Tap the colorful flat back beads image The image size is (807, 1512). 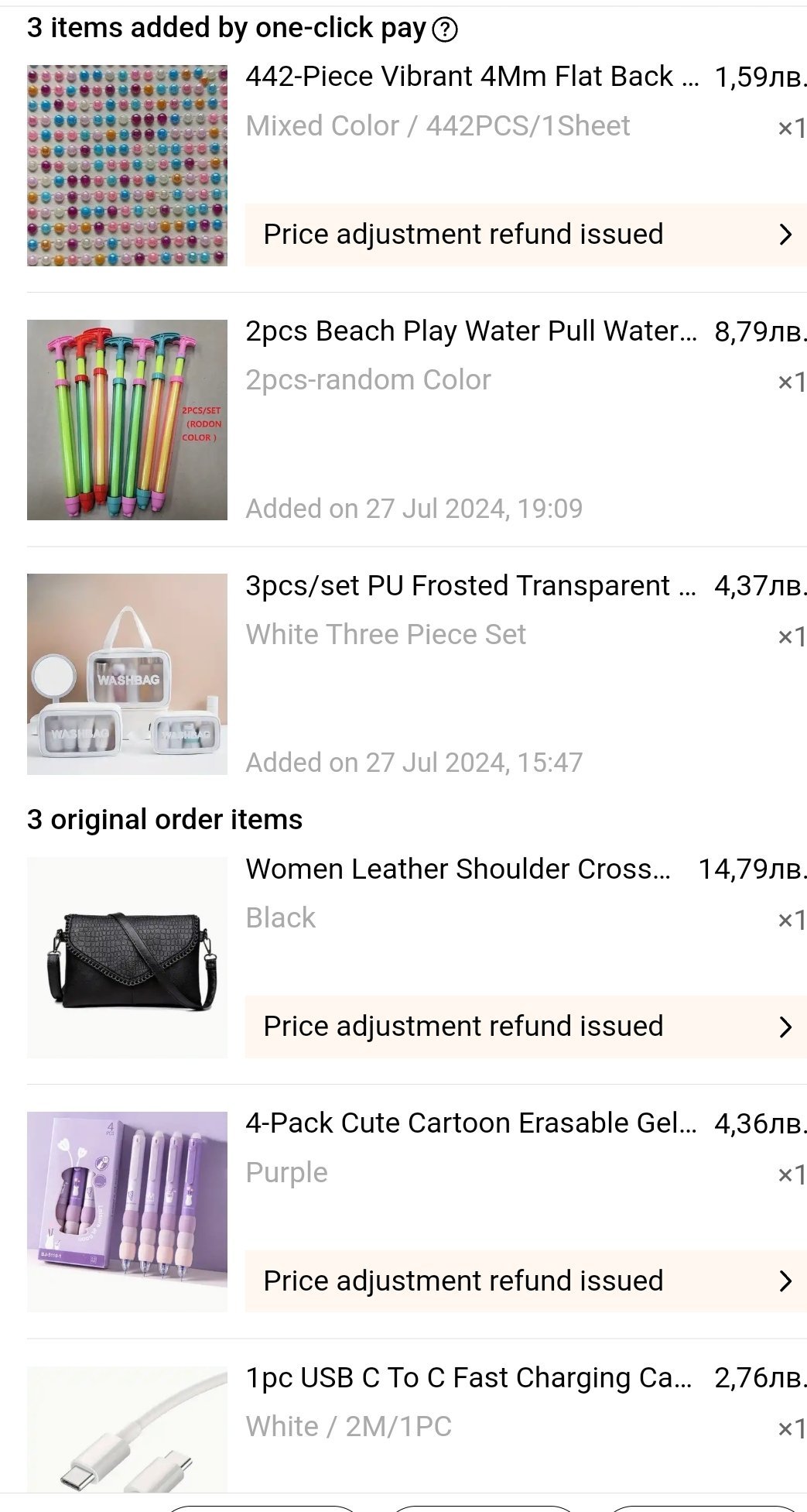(x=128, y=166)
